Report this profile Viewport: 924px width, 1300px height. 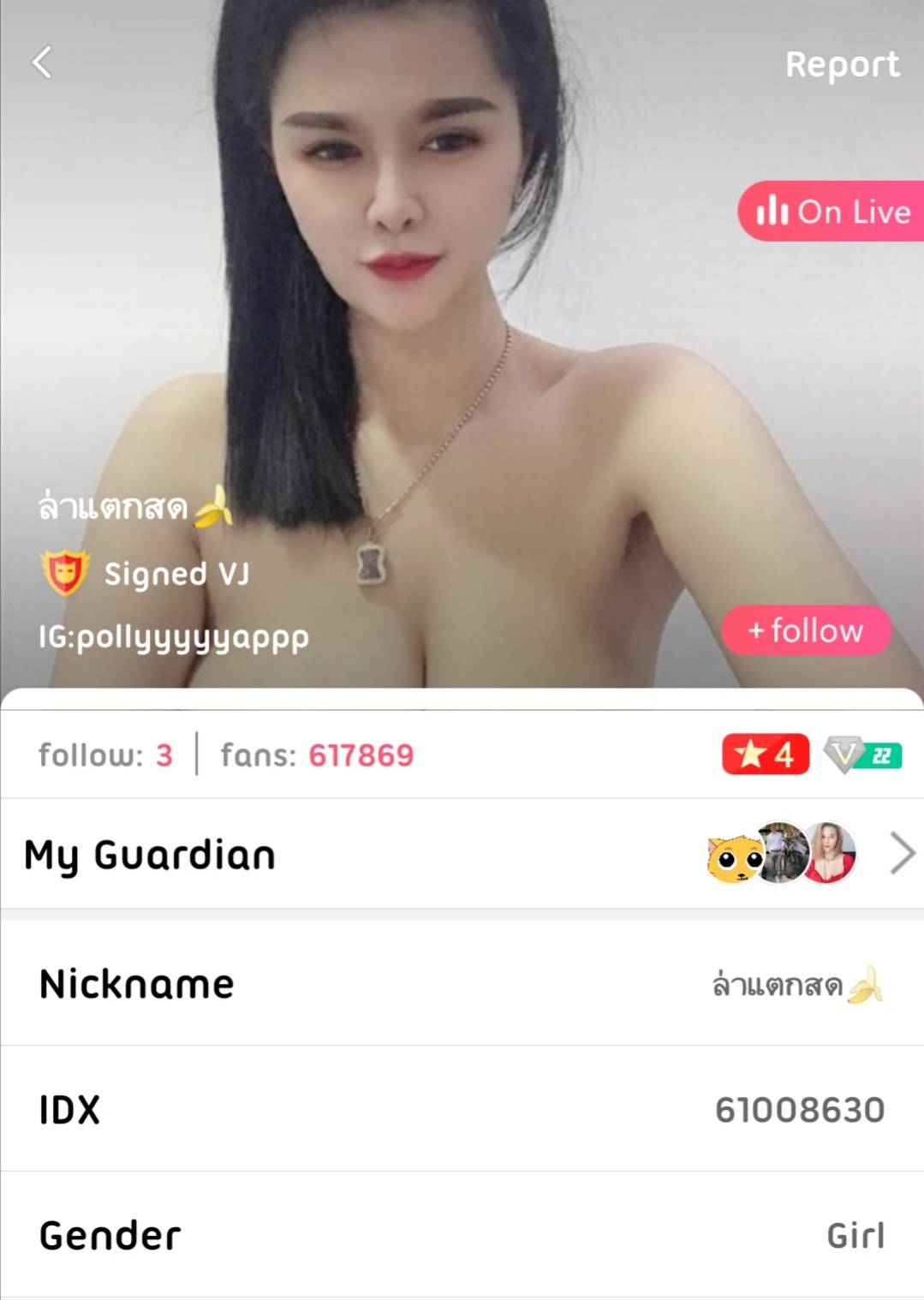pyautogui.click(x=842, y=65)
